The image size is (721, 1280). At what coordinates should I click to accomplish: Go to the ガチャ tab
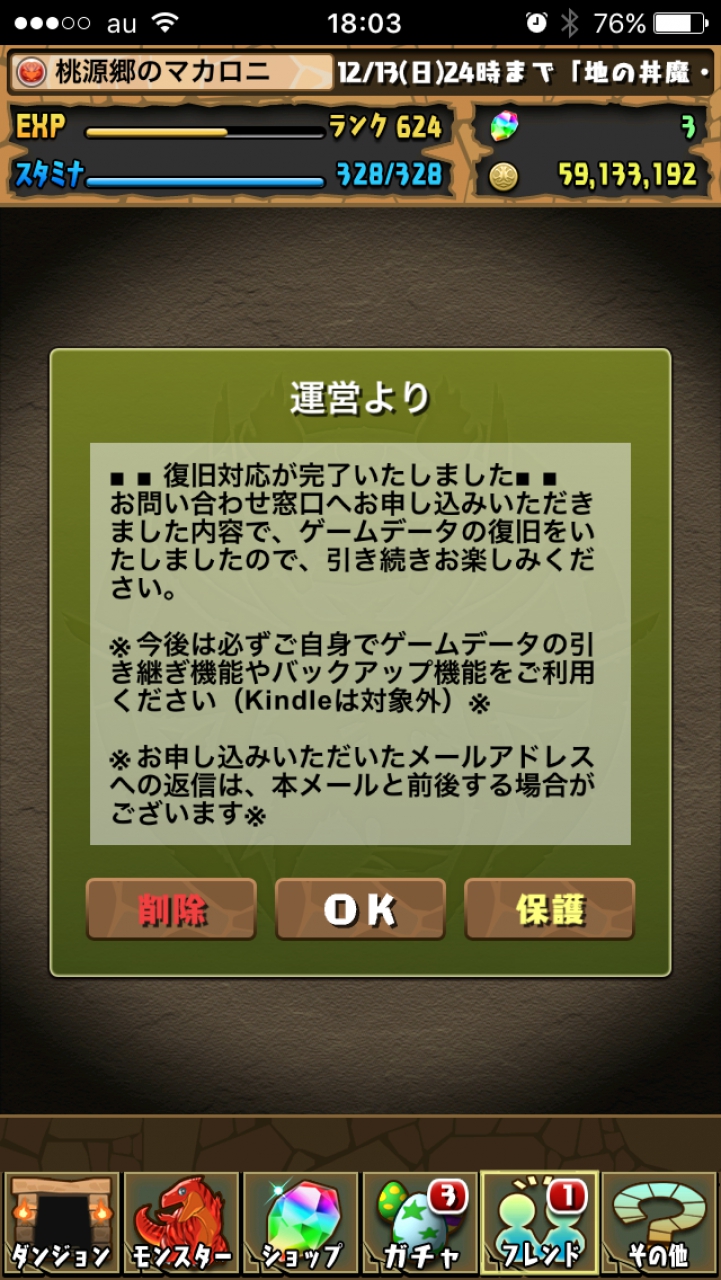[x=420, y=1223]
